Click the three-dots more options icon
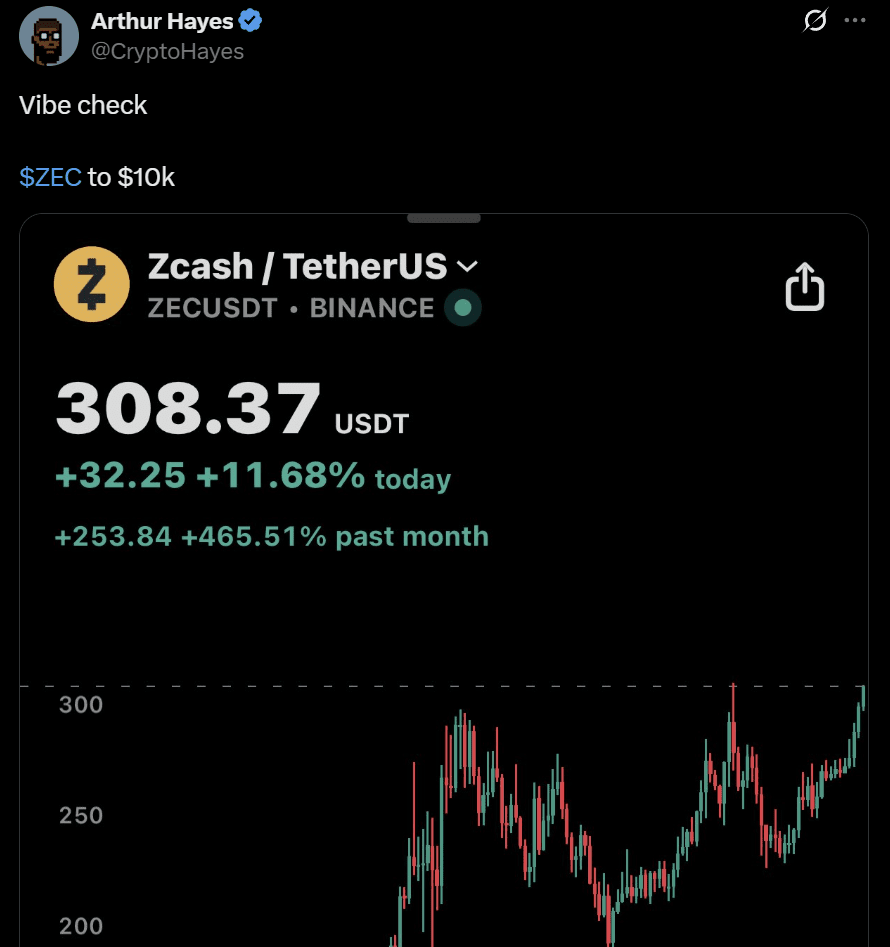Viewport: 890px width, 947px height. [x=855, y=20]
